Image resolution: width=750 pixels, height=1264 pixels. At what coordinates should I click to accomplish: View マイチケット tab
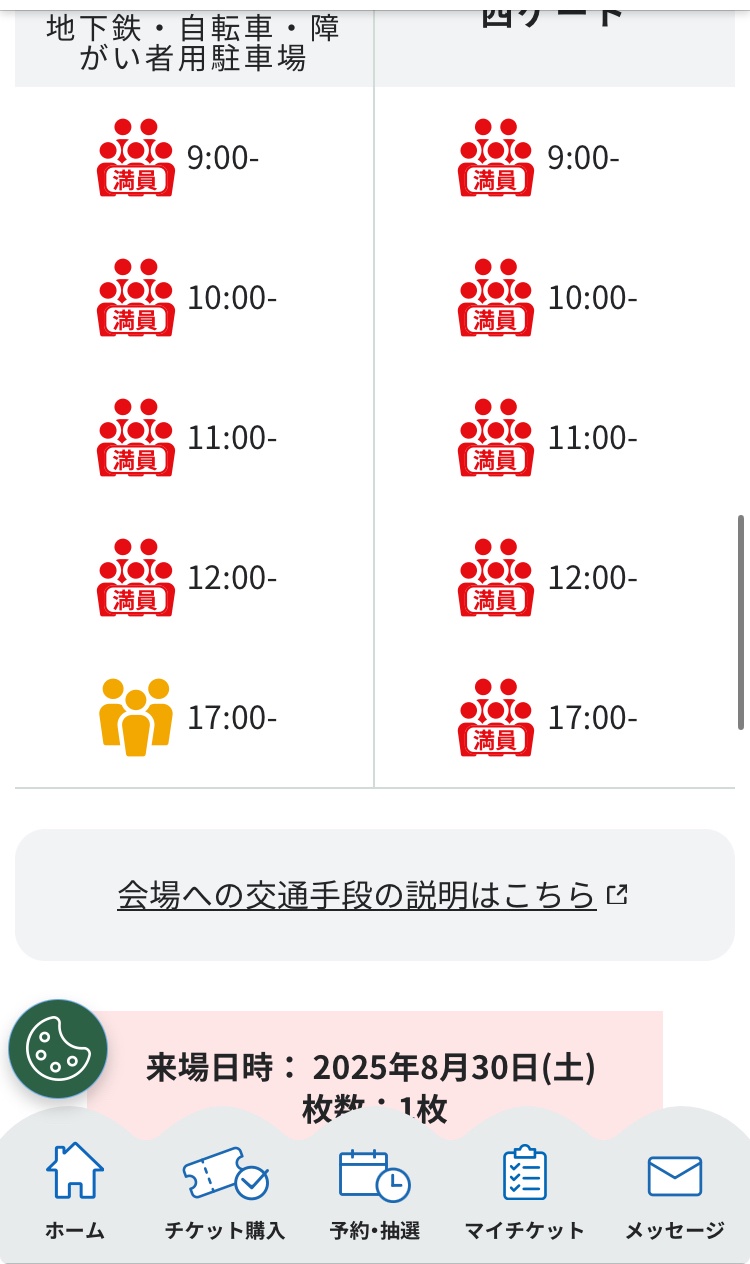(524, 1191)
